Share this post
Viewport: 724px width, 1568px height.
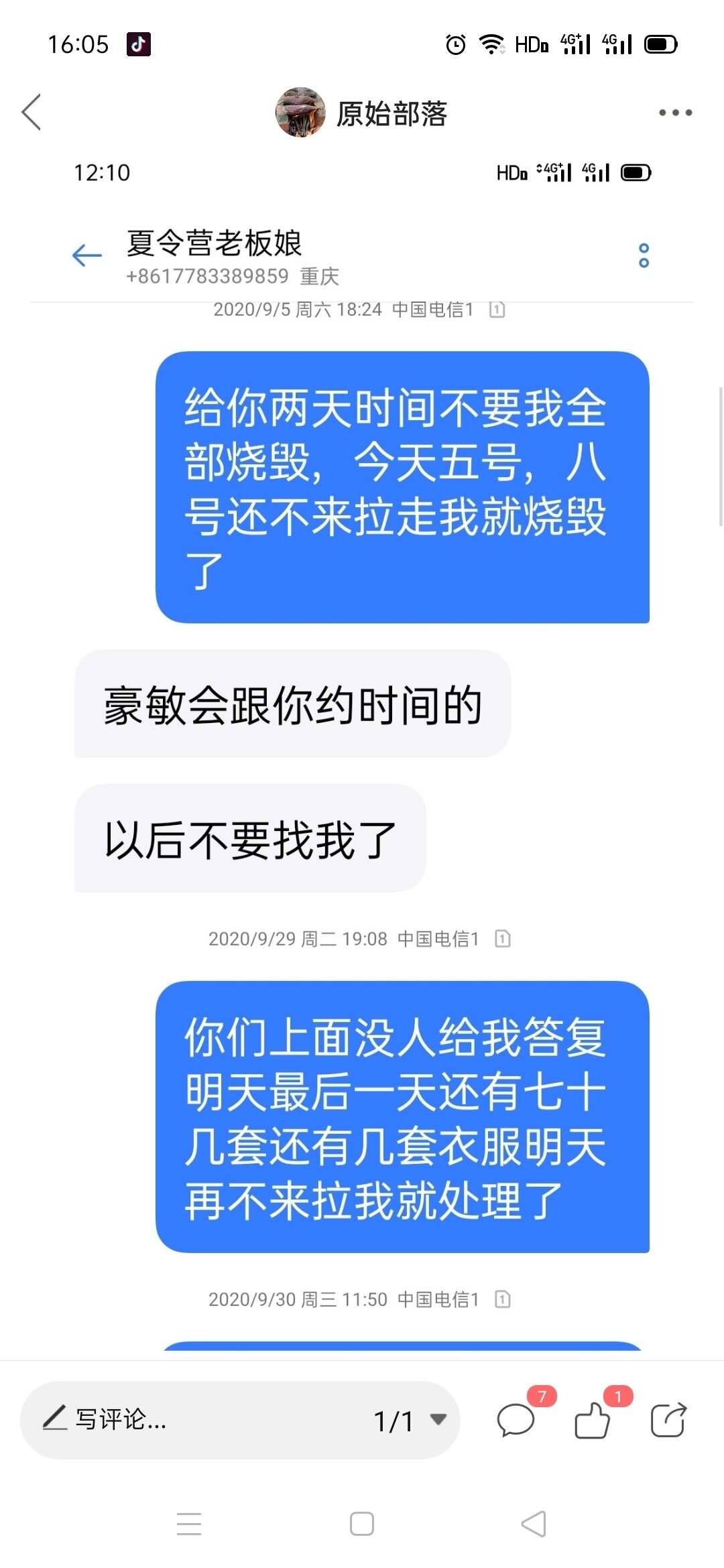tap(668, 1420)
